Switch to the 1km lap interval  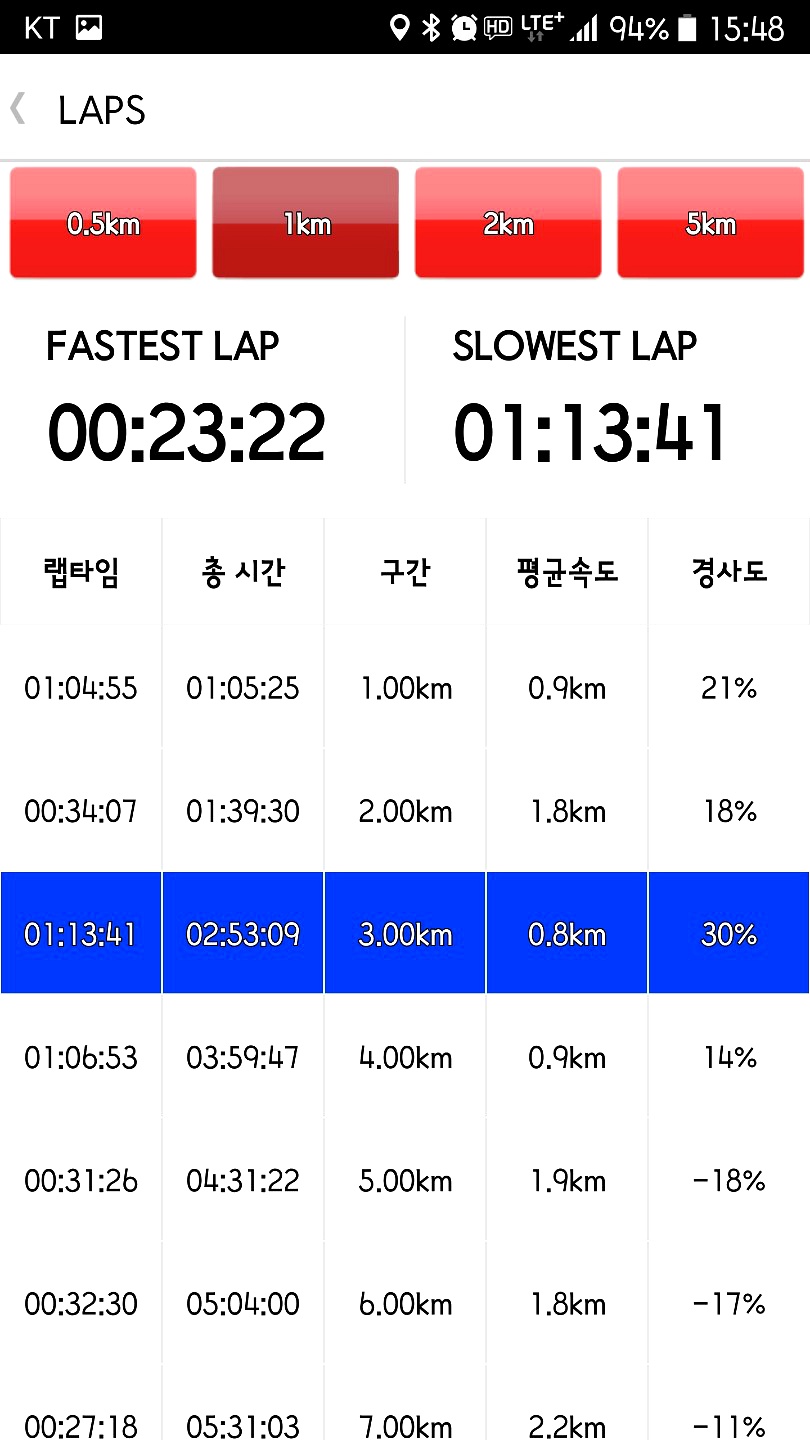pyautogui.click(x=306, y=222)
